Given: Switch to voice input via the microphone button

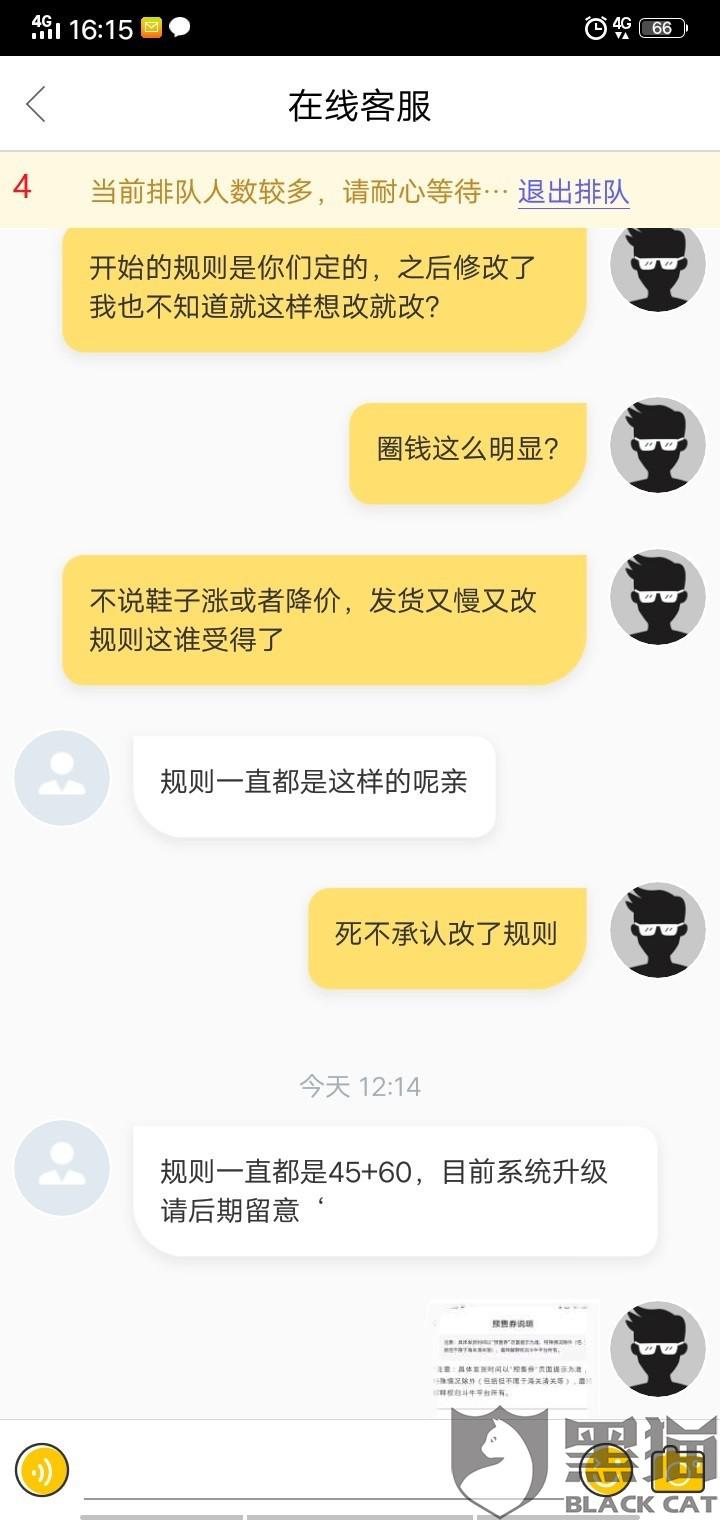Looking at the screenshot, I should pos(42,1470).
